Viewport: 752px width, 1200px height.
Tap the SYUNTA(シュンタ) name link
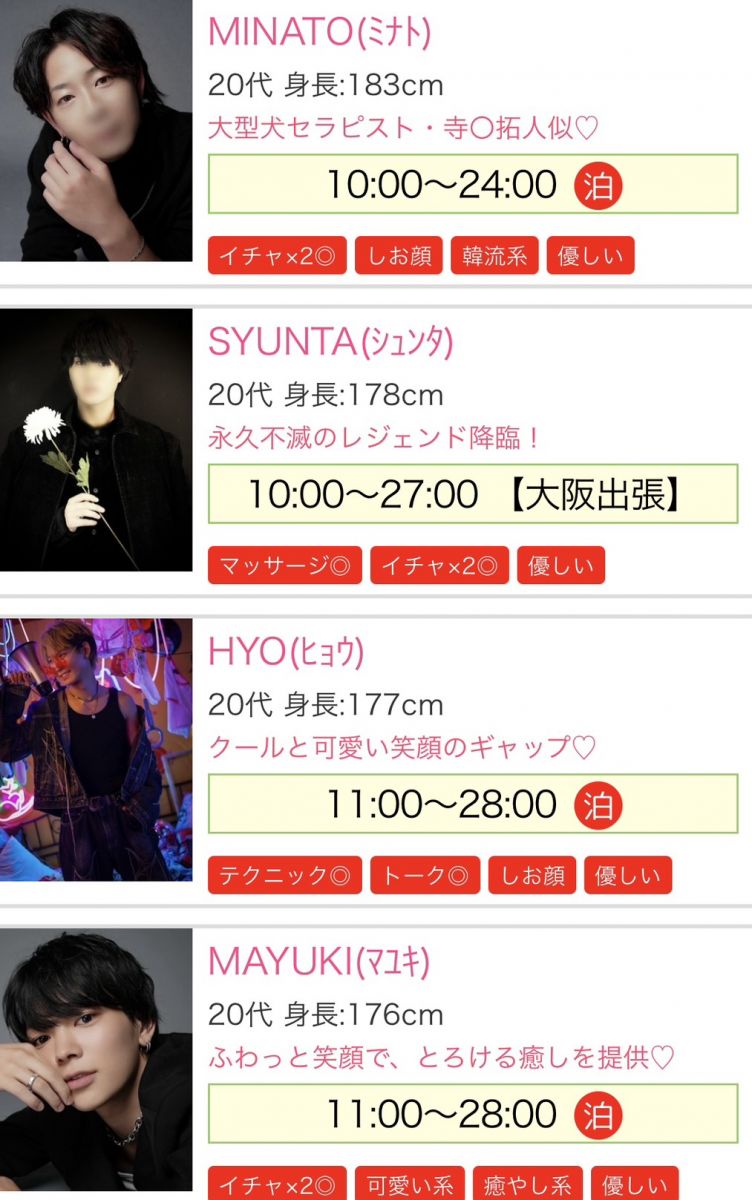(x=330, y=343)
